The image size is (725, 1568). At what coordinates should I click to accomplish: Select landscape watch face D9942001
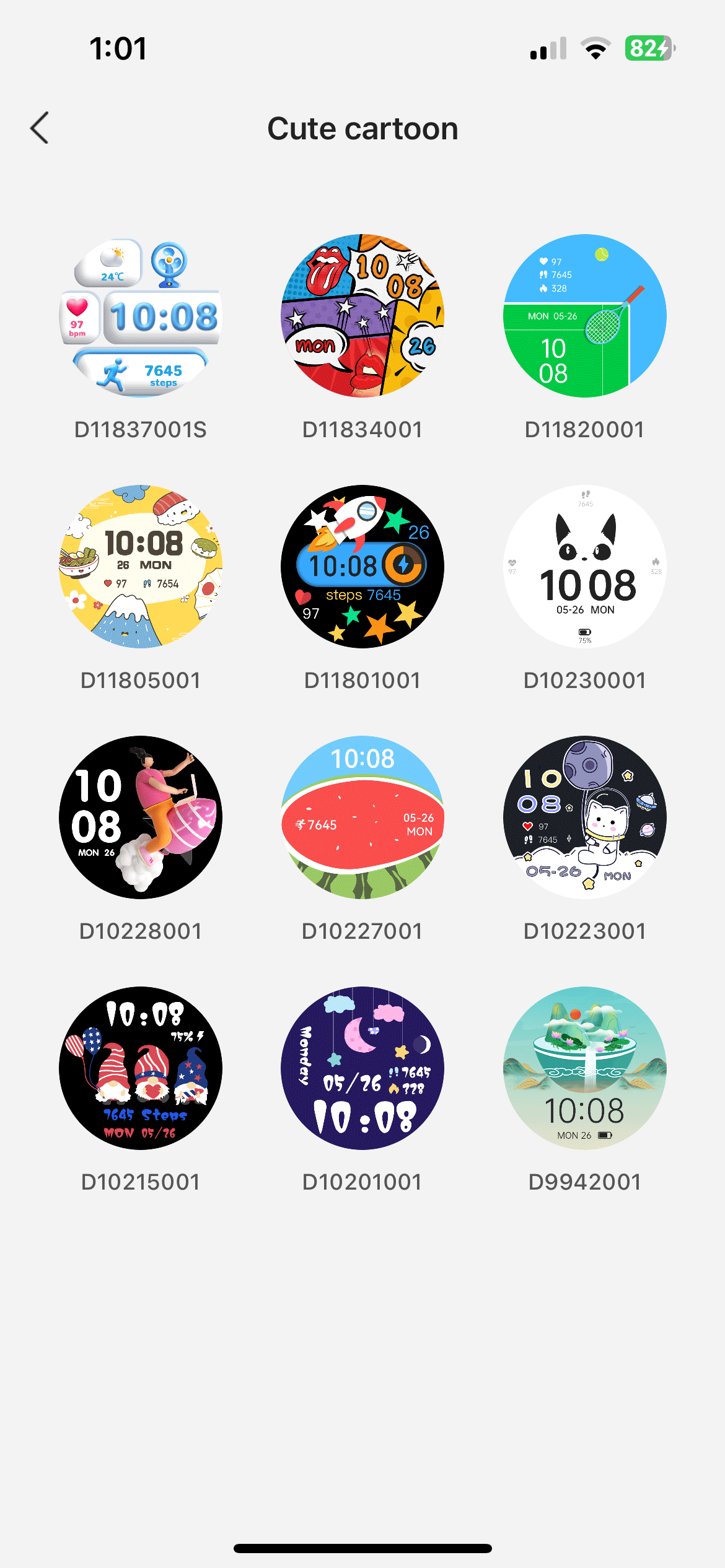click(584, 1068)
